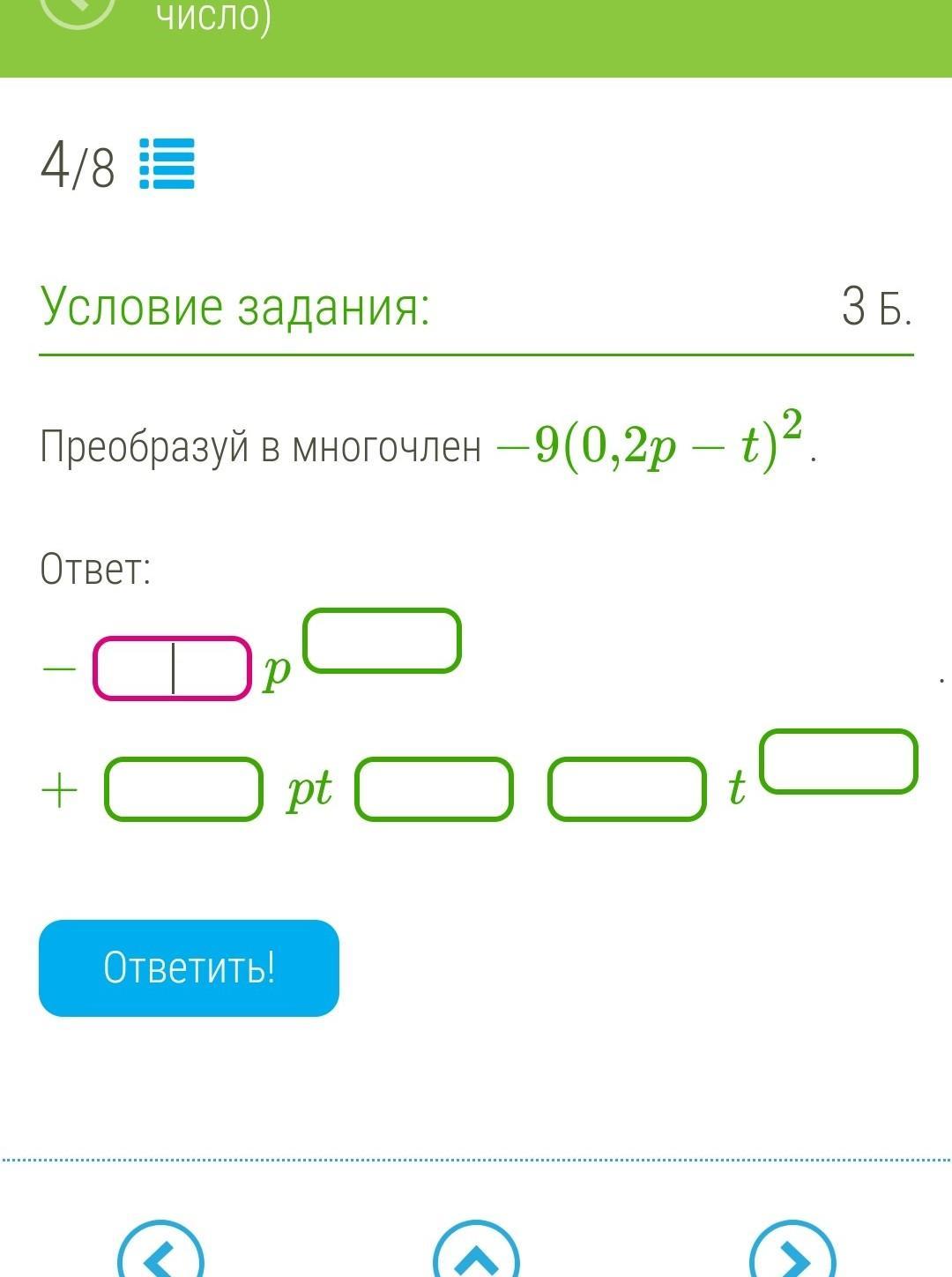Tap the exponent field above t

[838, 761]
